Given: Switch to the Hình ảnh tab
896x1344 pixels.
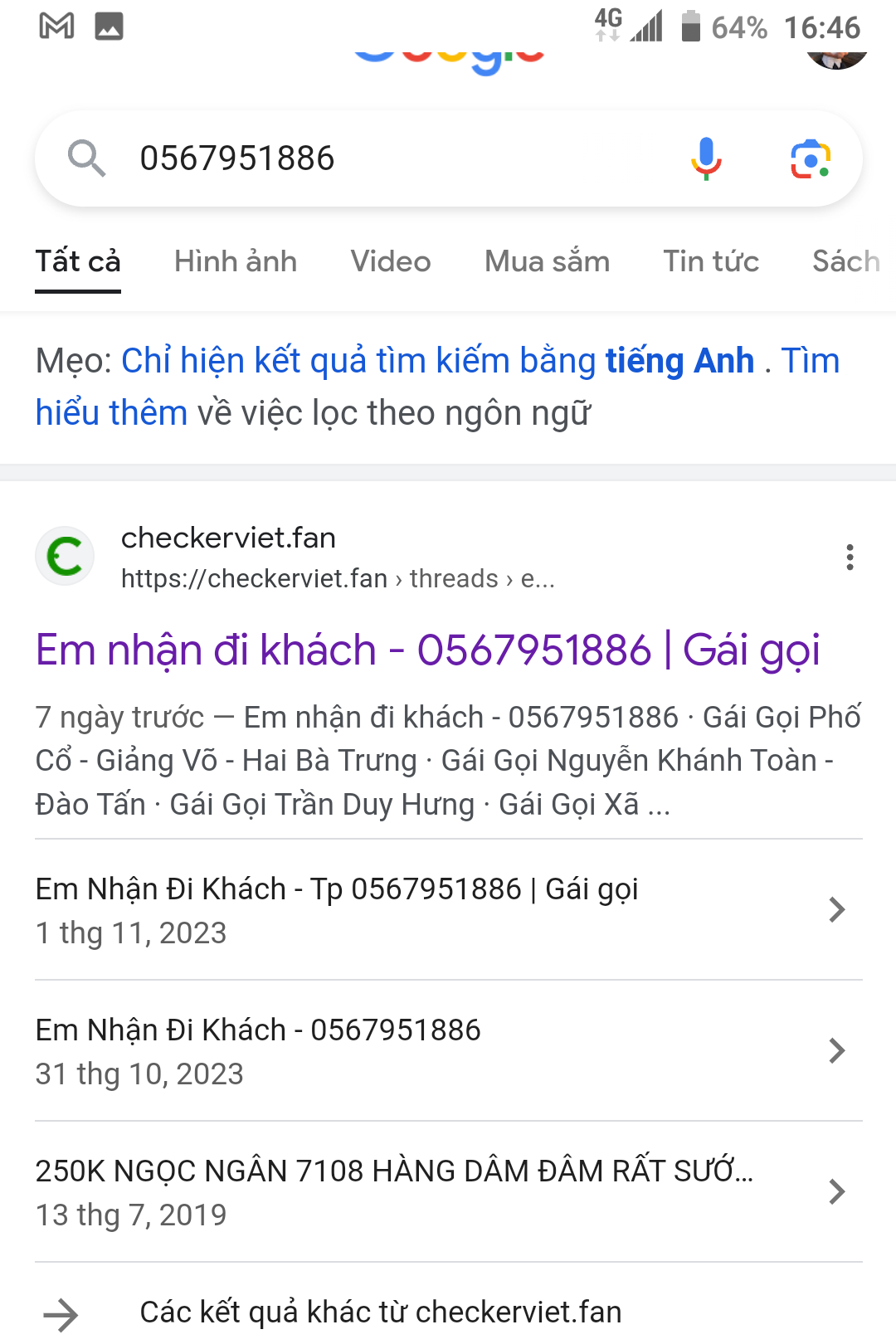Looking at the screenshot, I should coord(236,261).
